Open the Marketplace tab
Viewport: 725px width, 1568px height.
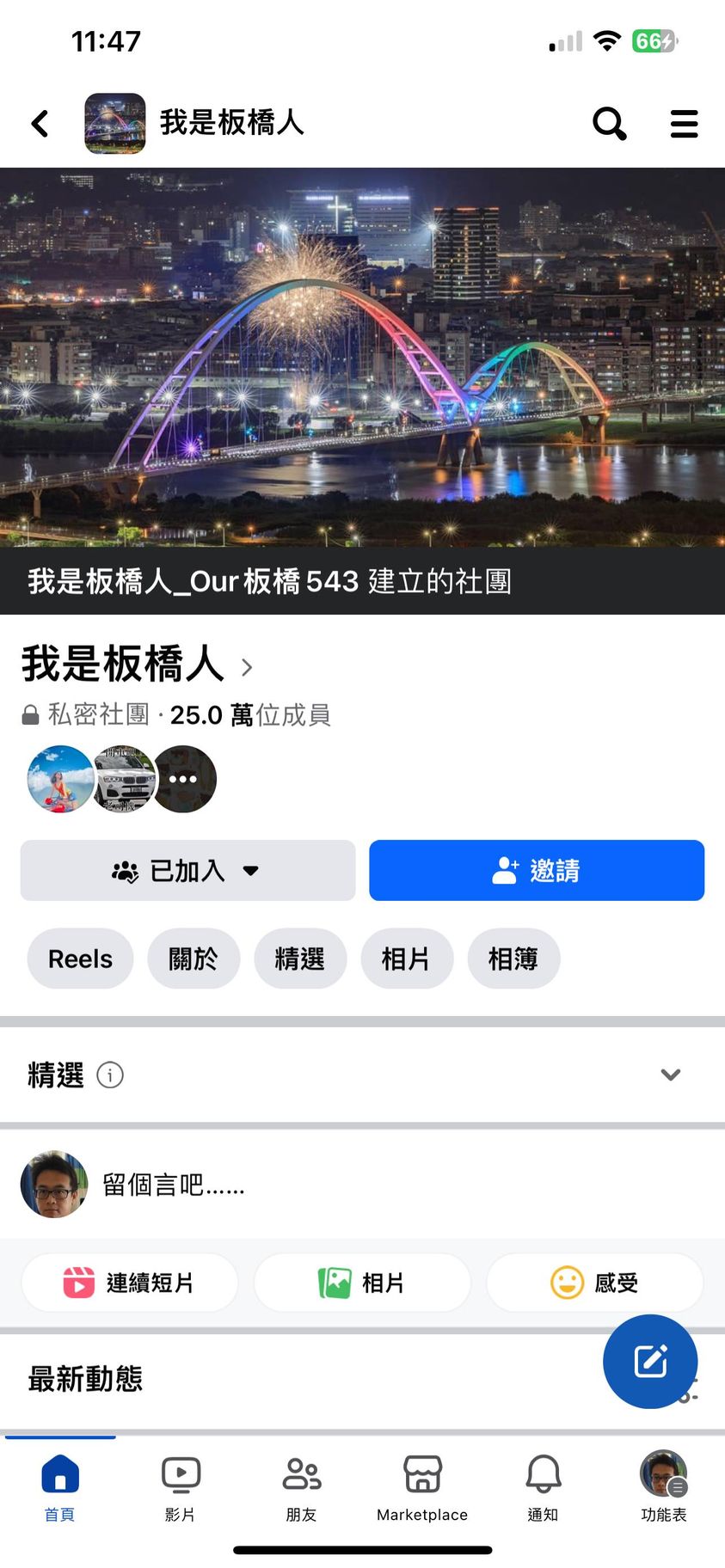click(422, 1486)
